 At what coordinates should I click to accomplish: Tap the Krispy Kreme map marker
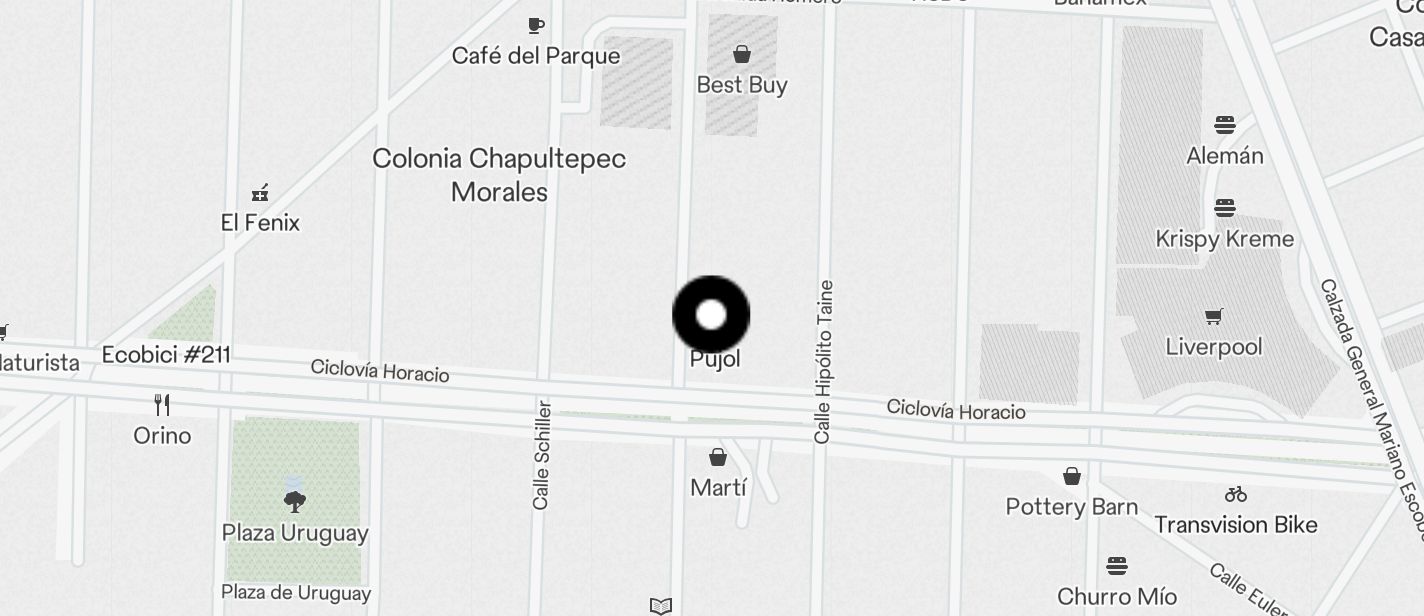1225,208
